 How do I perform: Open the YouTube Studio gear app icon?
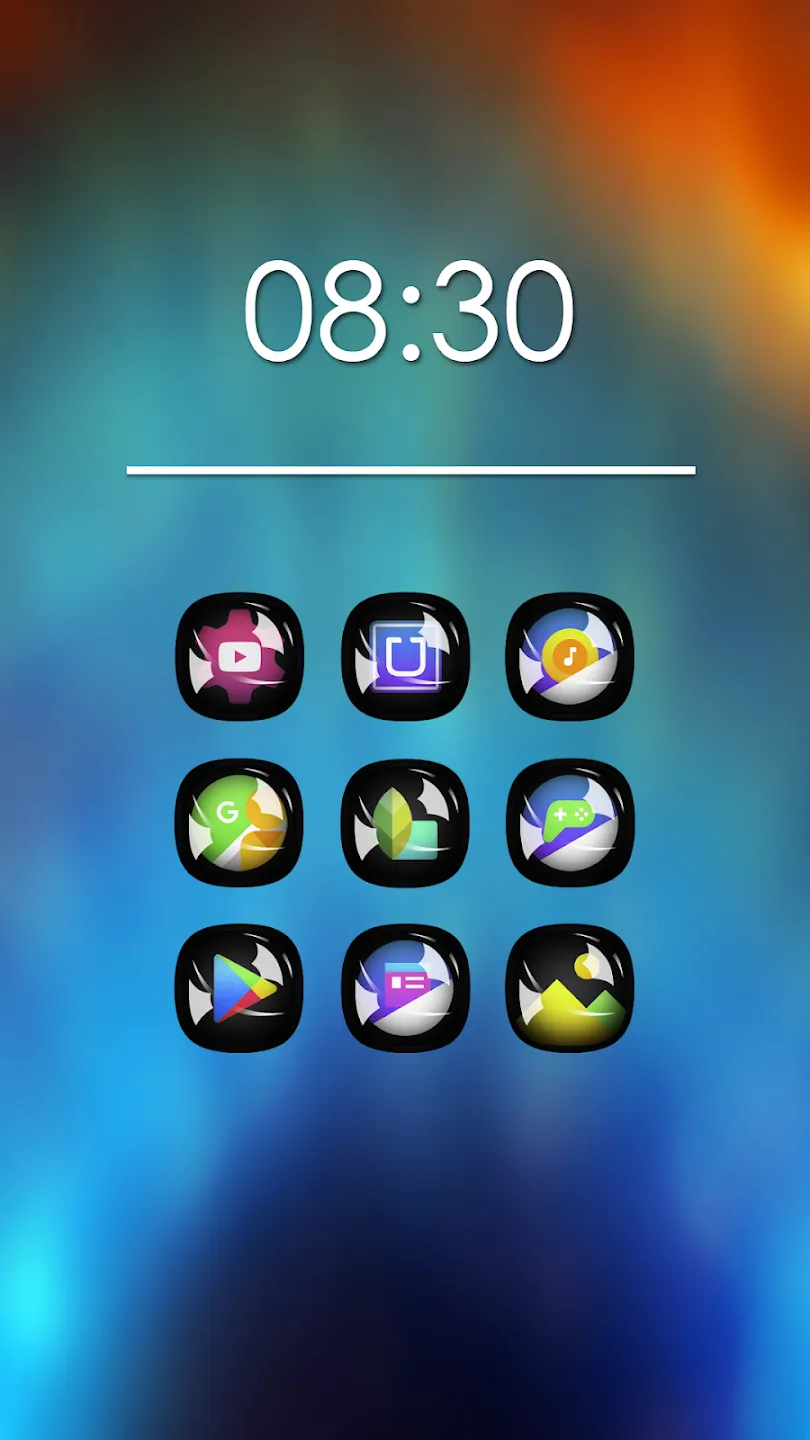[240, 657]
